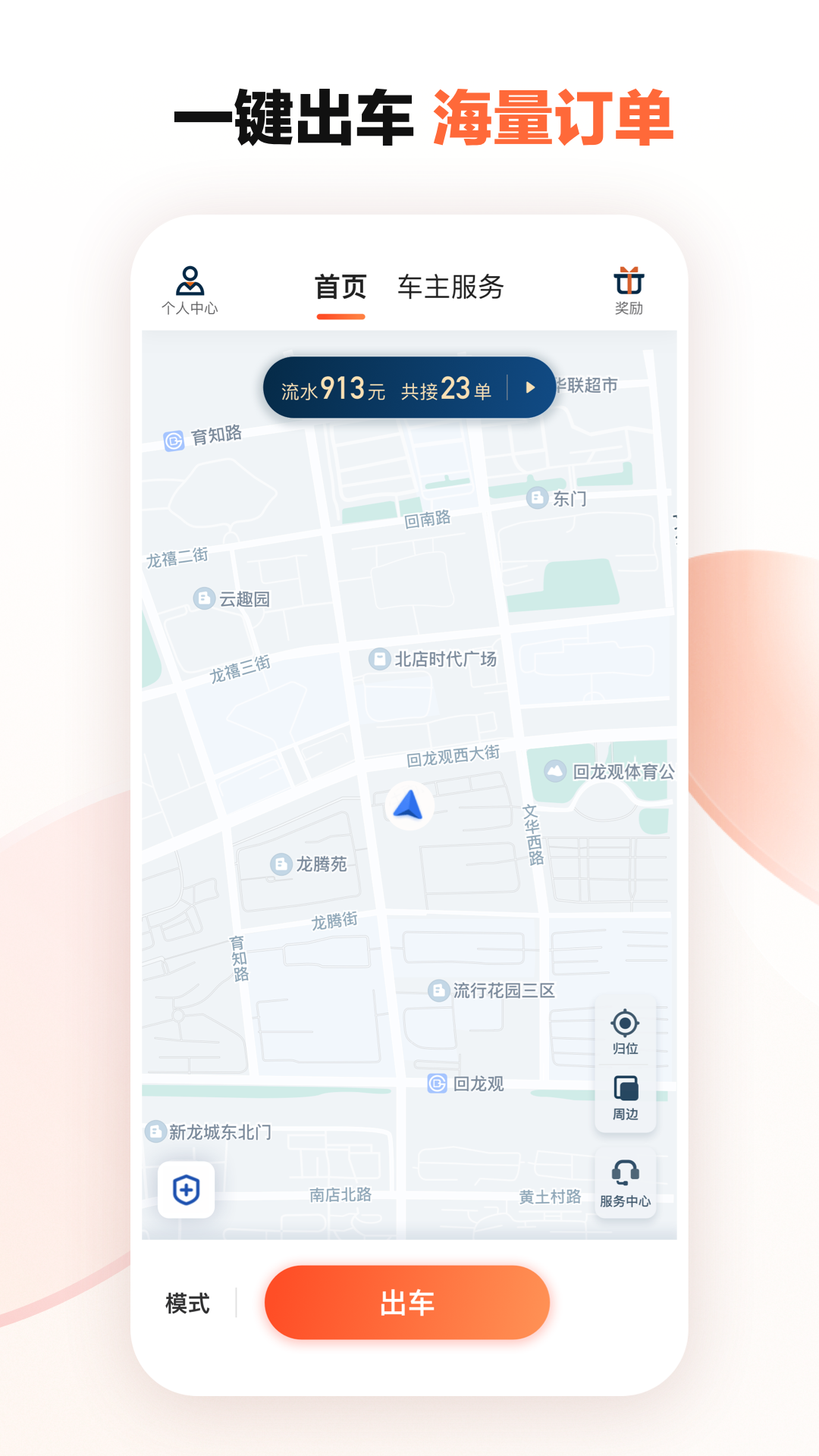Tap the 流行花园三区 map marker
Image resolution: width=819 pixels, height=1456 pixels.
pyautogui.click(x=438, y=990)
